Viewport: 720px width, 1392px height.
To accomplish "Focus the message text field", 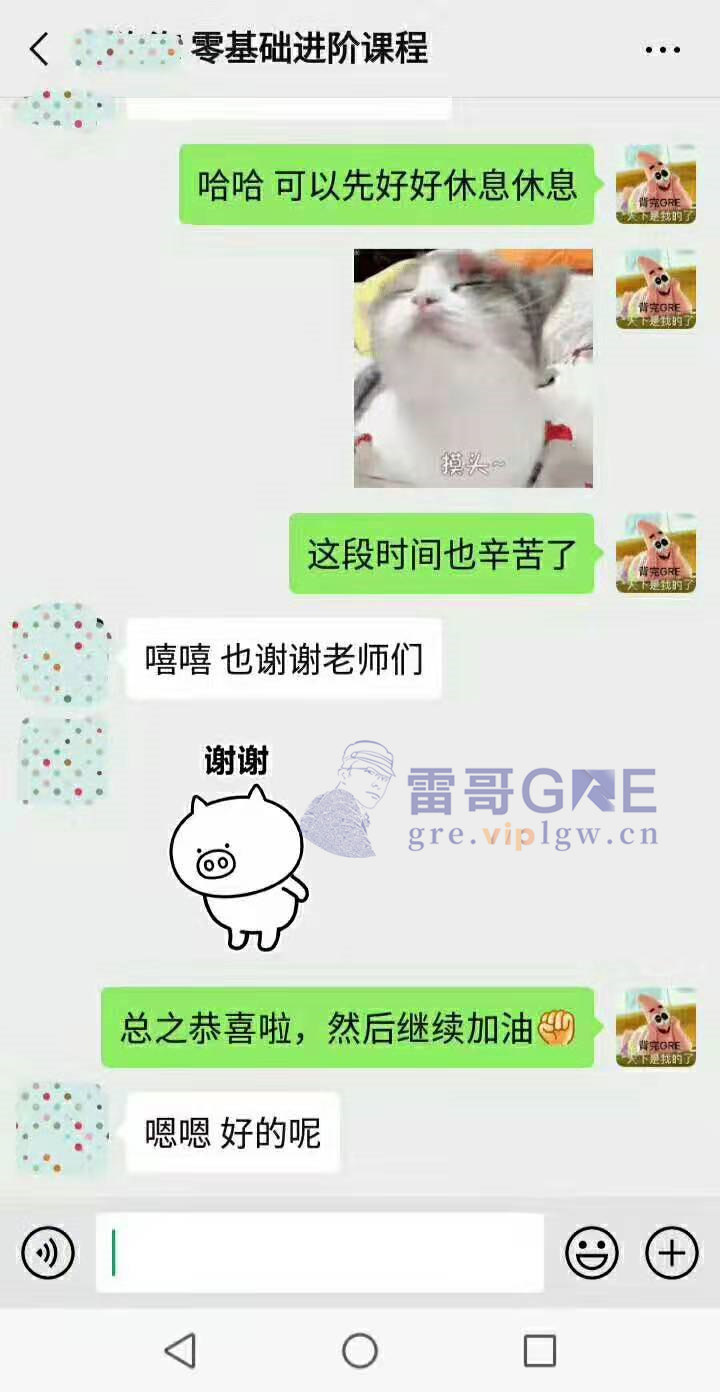I will click(320, 1252).
